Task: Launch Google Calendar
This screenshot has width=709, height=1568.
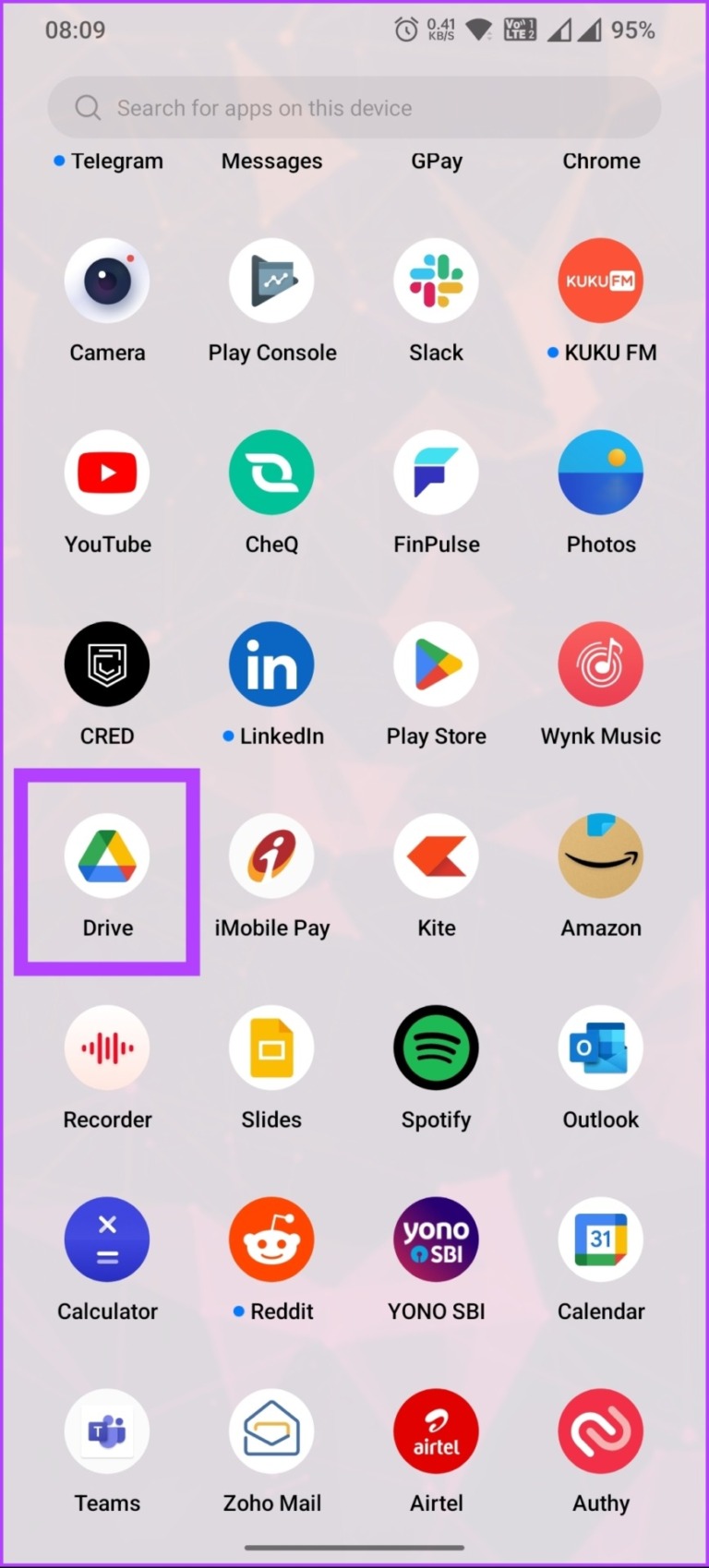Action: click(600, 1239)
